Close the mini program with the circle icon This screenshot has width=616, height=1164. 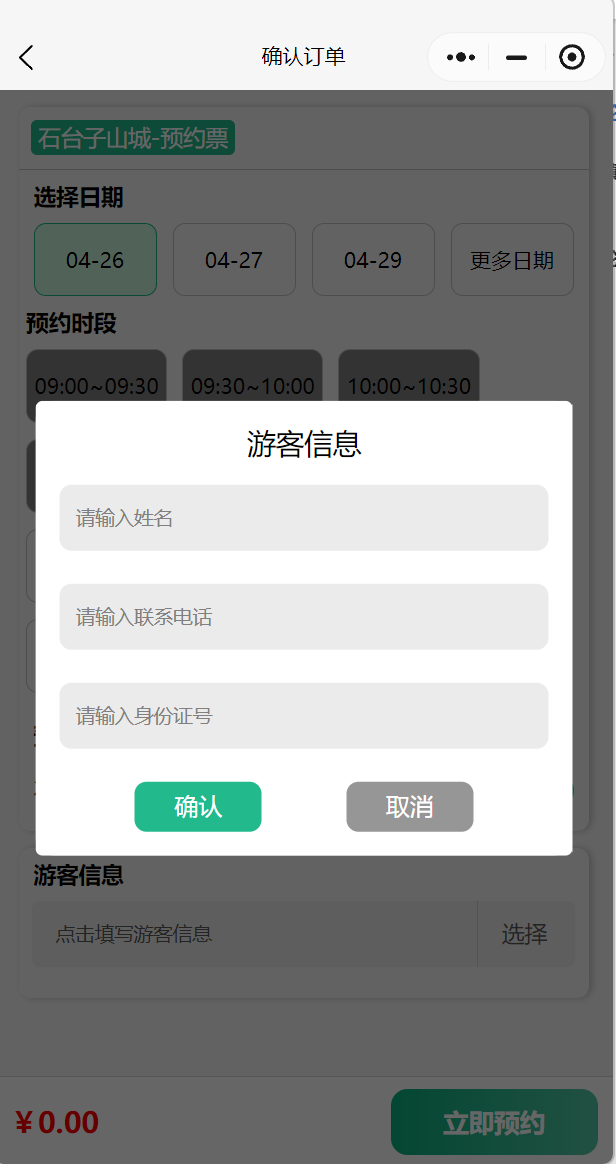(x=571, y=58)
